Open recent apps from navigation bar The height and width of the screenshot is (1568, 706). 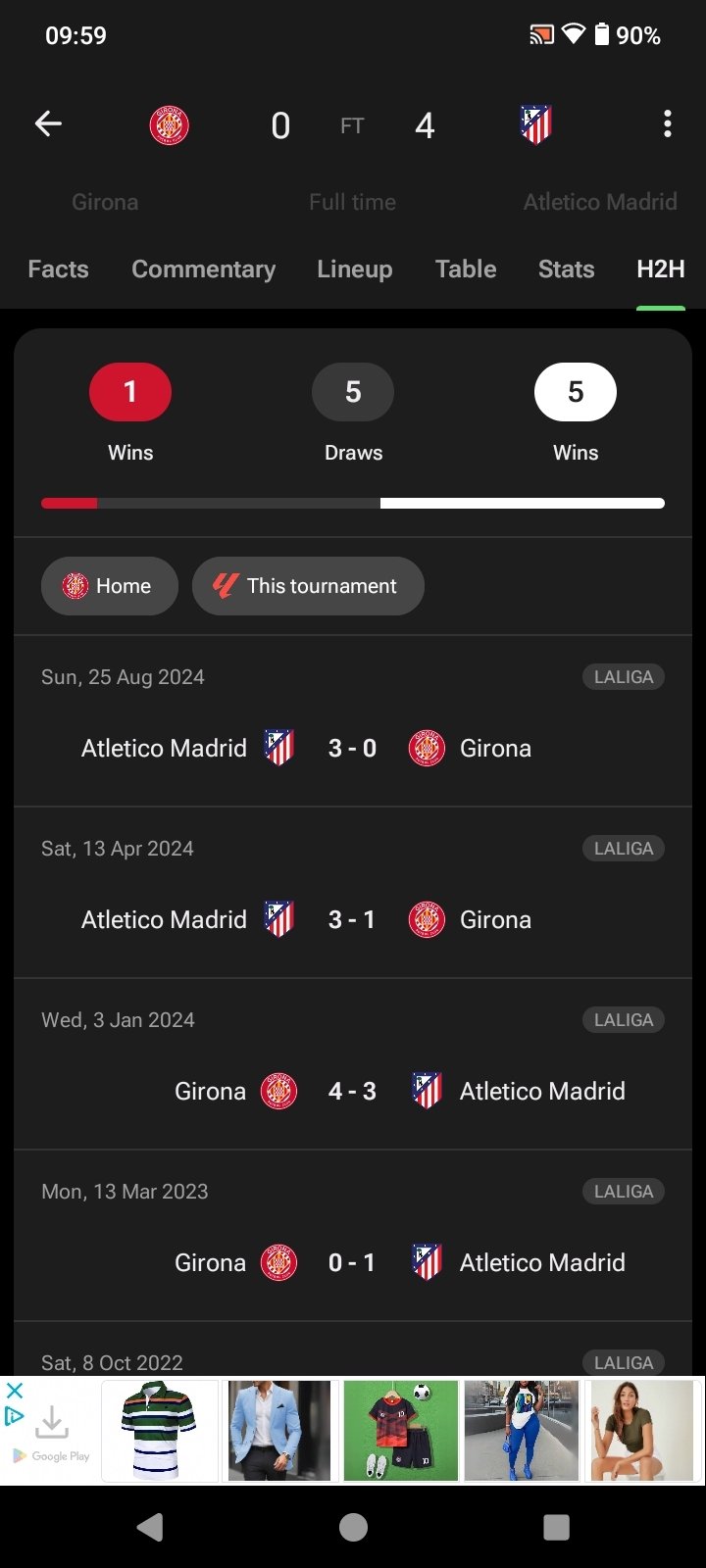tap(556, 1527)
